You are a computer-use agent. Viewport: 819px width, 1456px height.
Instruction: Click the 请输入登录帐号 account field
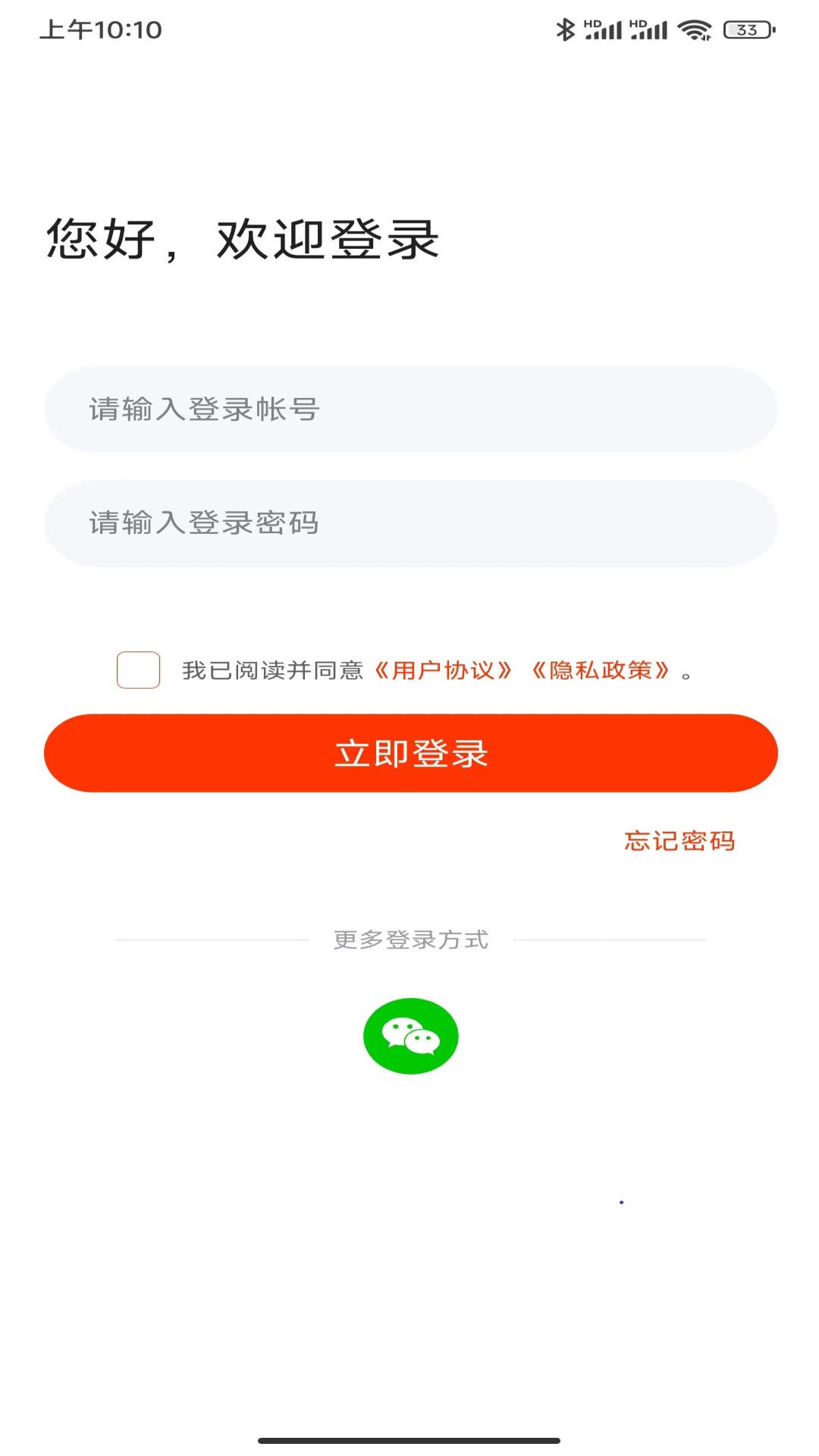409,409
